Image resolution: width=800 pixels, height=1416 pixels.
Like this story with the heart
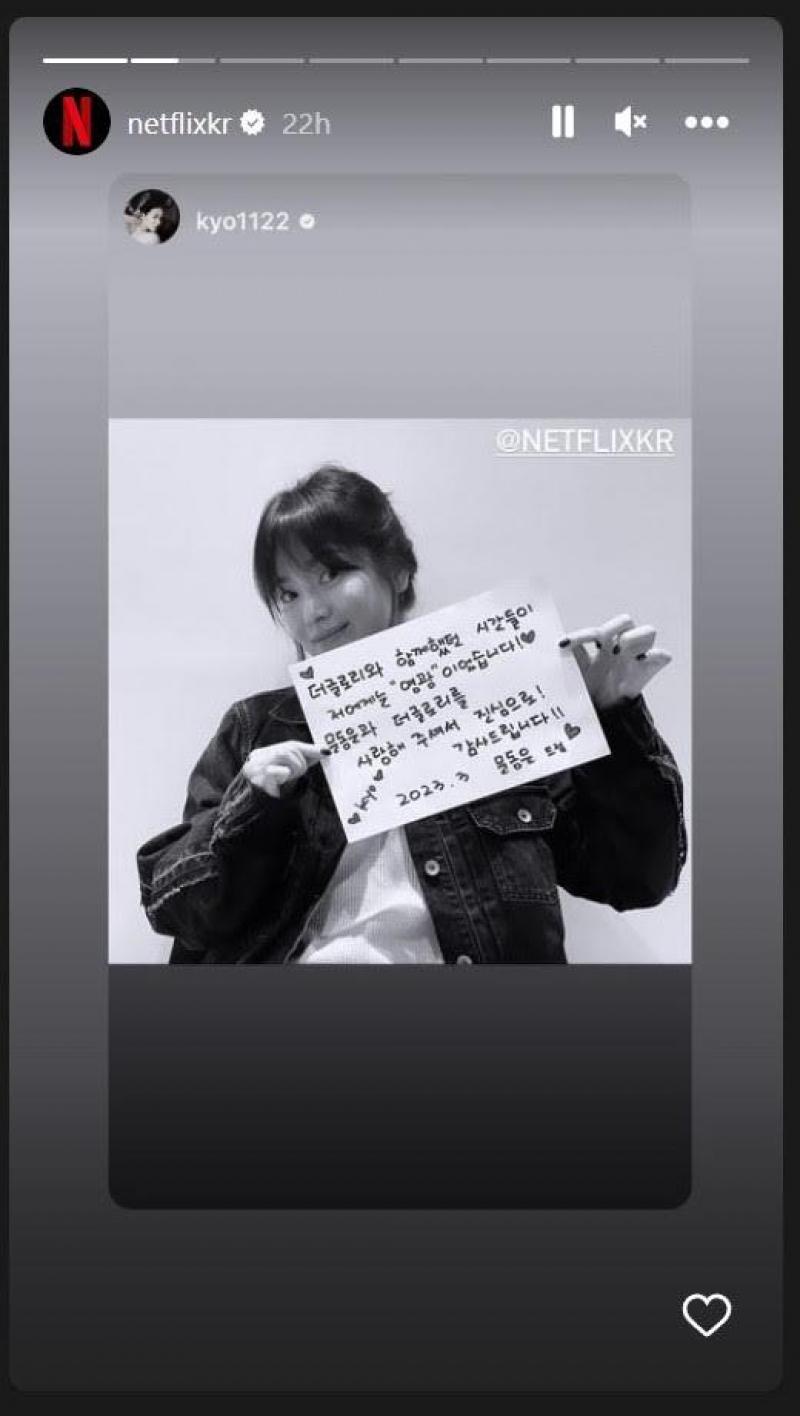click(x=706, y=1314)
